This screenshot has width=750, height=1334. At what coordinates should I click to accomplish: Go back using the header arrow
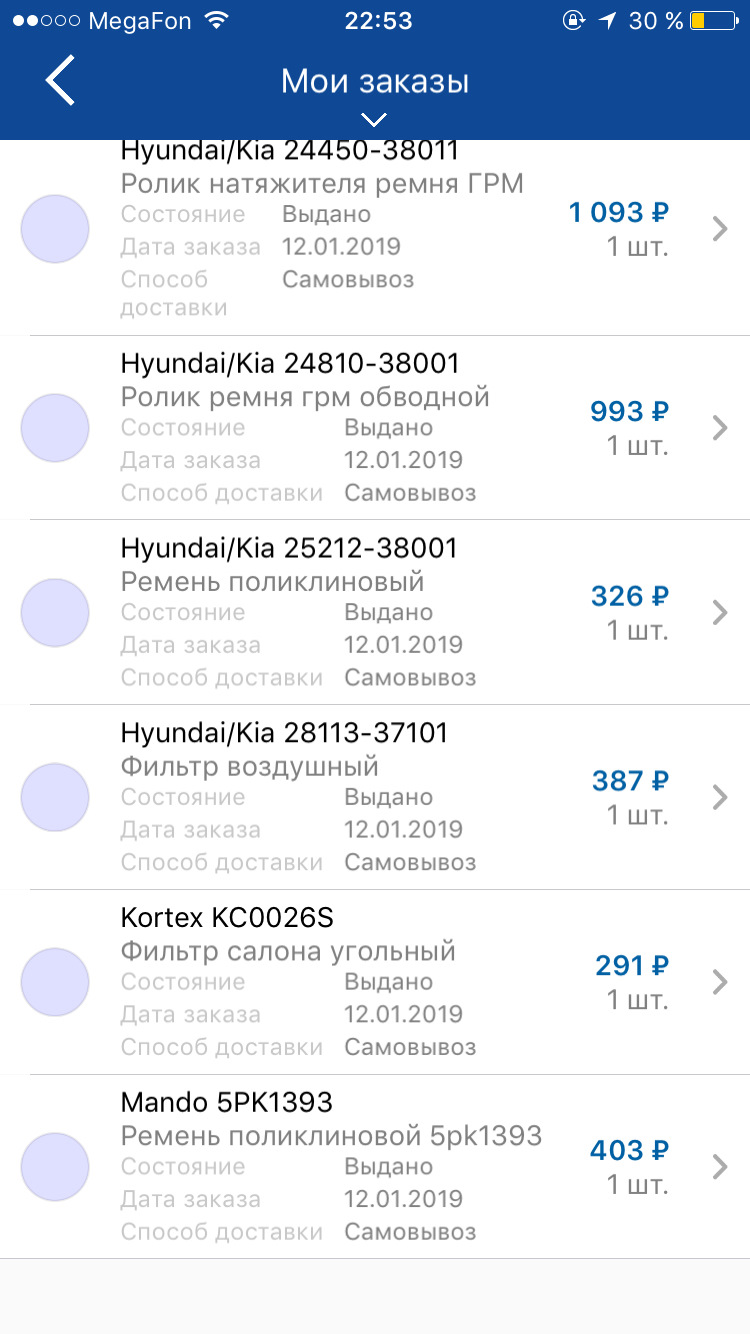(60, 81)
